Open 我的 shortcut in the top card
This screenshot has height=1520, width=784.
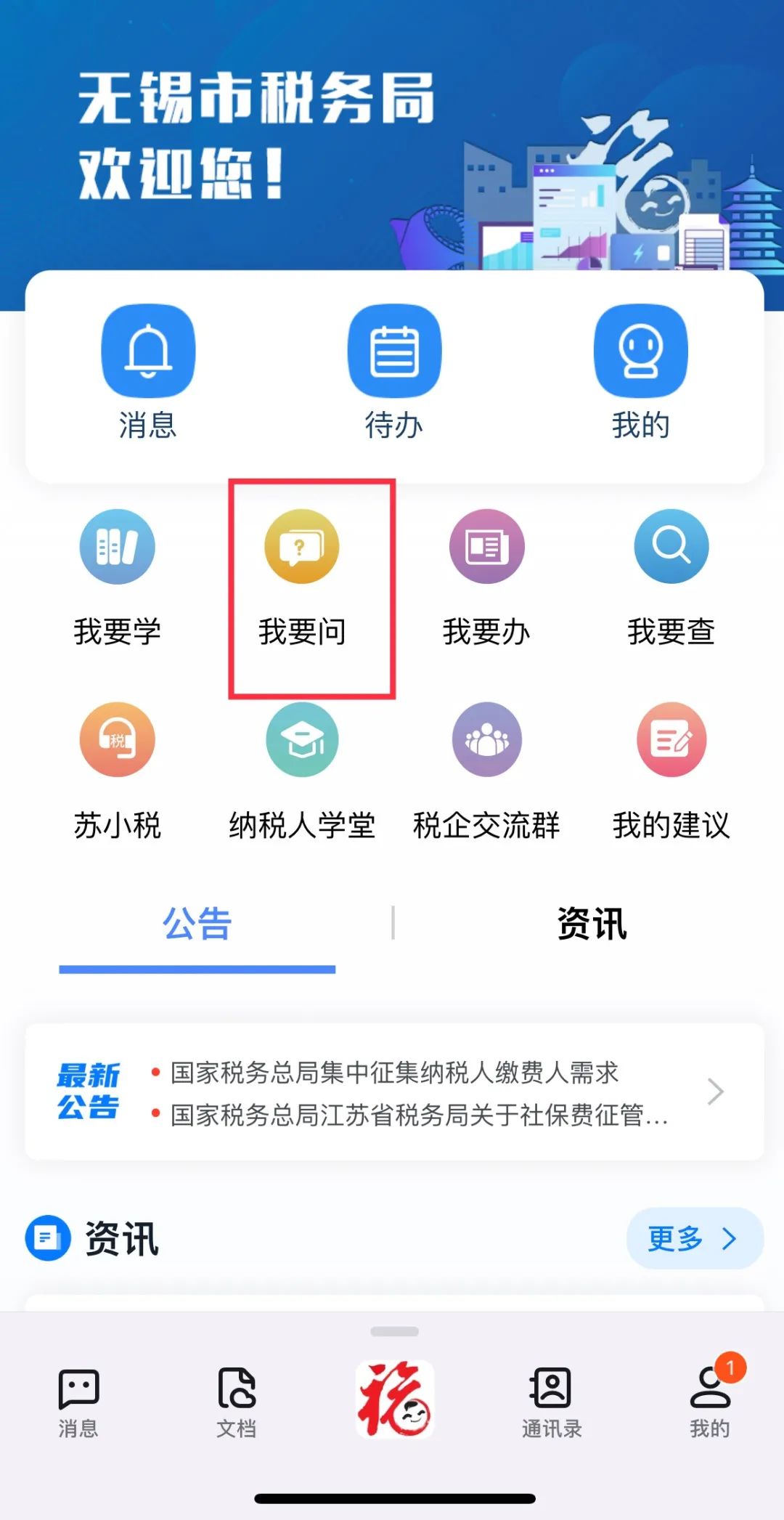640,373
